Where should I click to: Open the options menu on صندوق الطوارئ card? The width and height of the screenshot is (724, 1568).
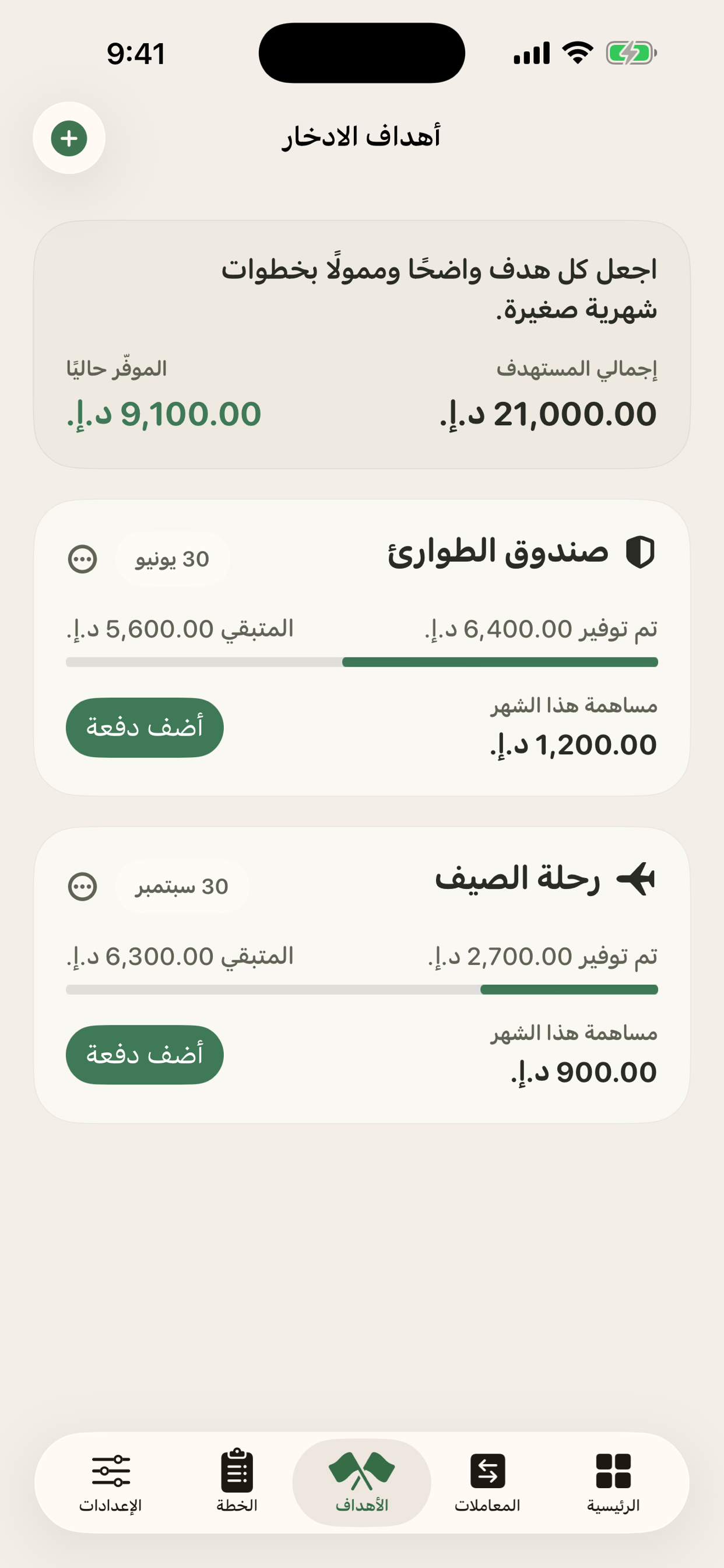(x=83, y=559)
